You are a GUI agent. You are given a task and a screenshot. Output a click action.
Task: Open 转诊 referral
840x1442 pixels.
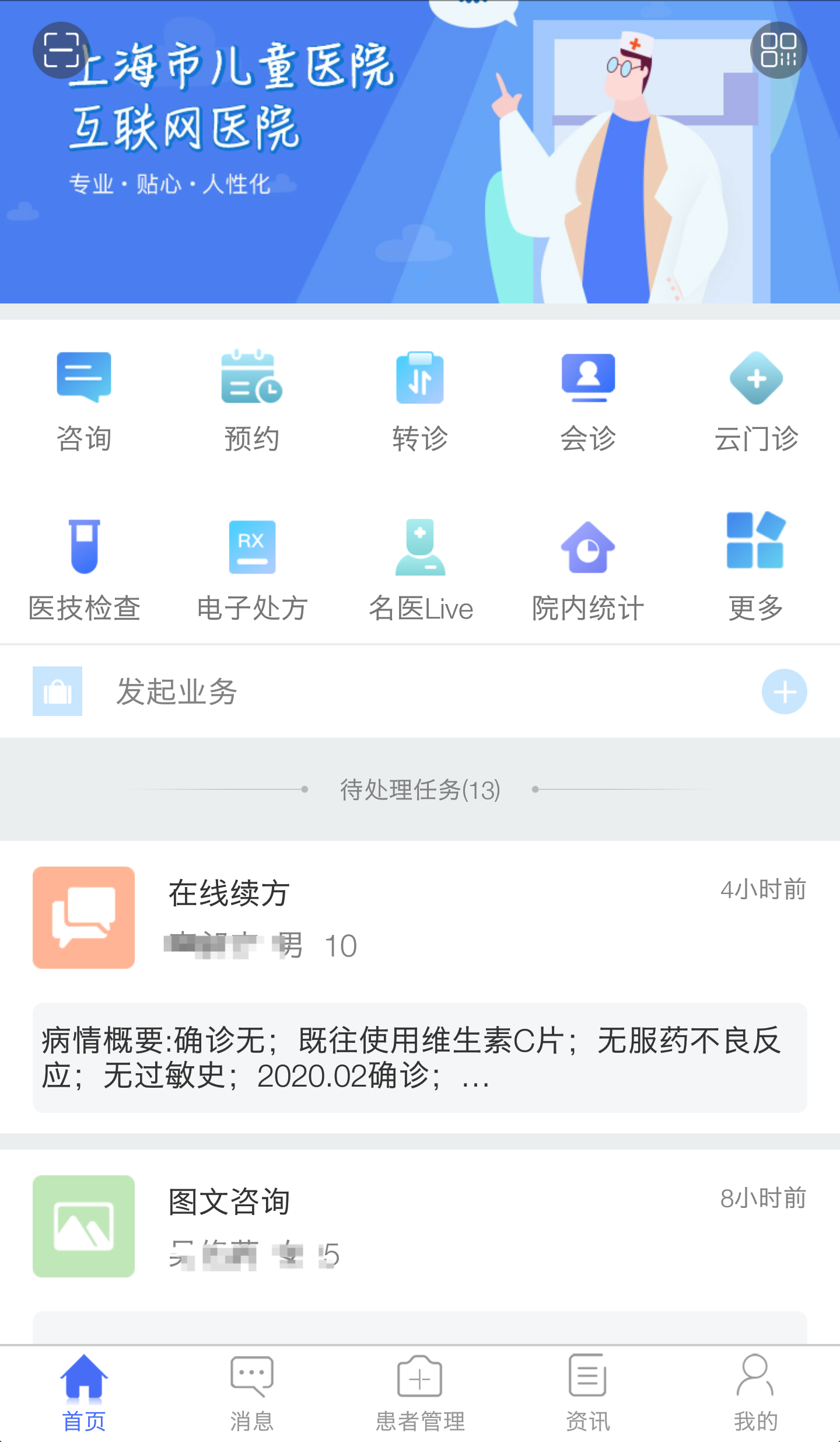[x=420, y=401]
